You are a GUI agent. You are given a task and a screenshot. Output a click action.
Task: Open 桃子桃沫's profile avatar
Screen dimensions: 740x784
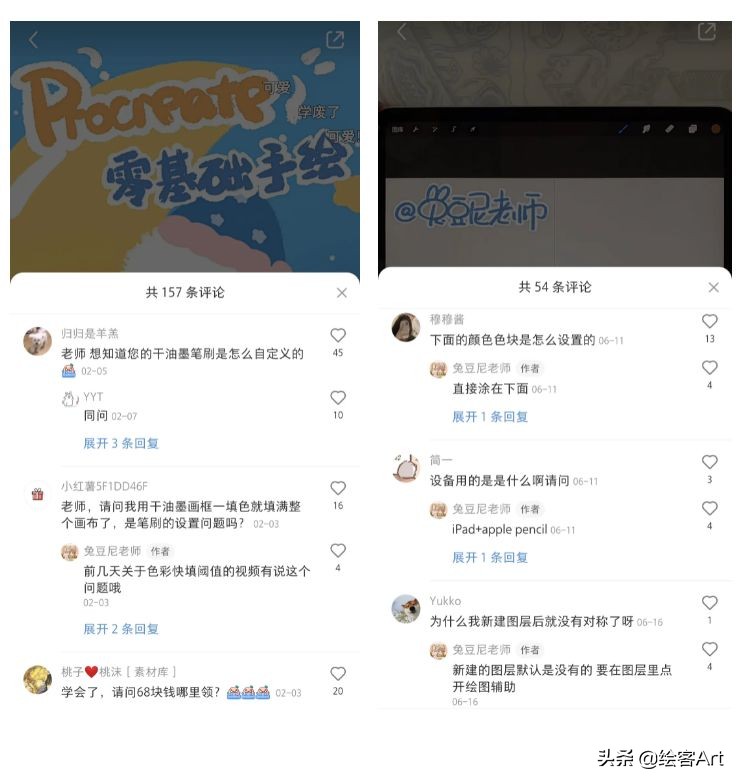point(38,678)
